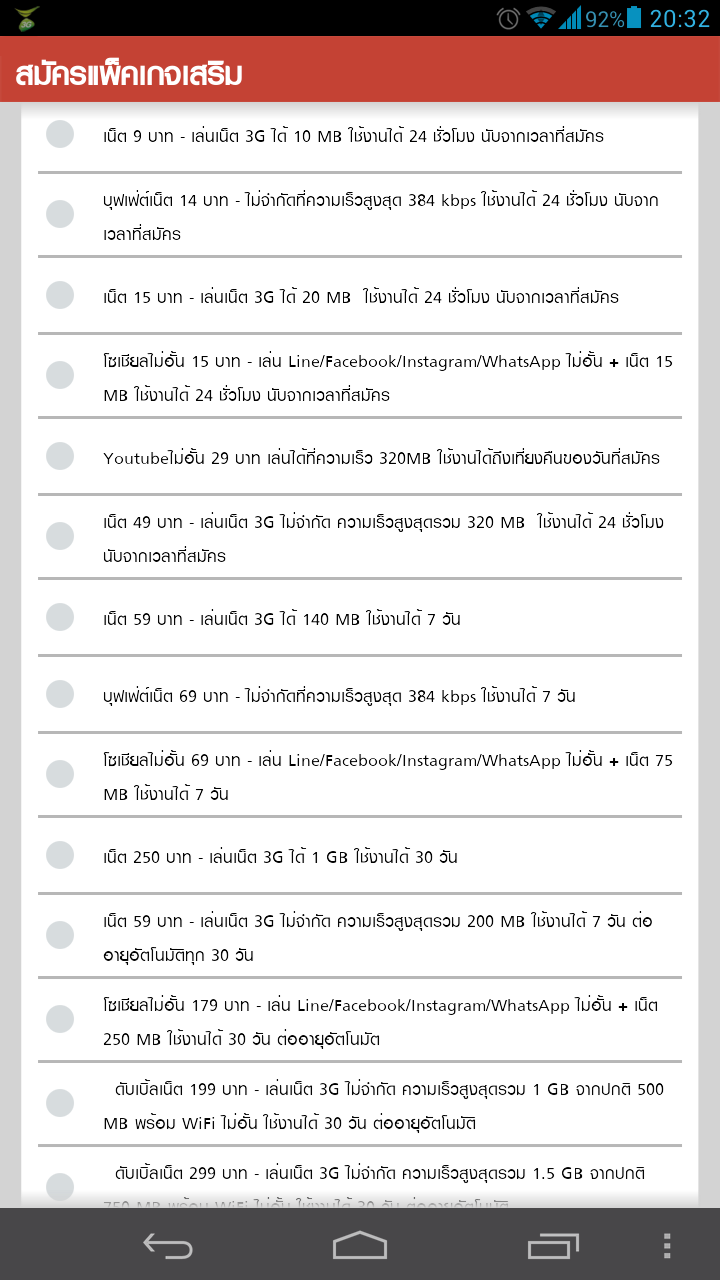
Task: Choose บุฟเฟ่ต์เน็ต 14 บาท package
Action: point(360,215)
